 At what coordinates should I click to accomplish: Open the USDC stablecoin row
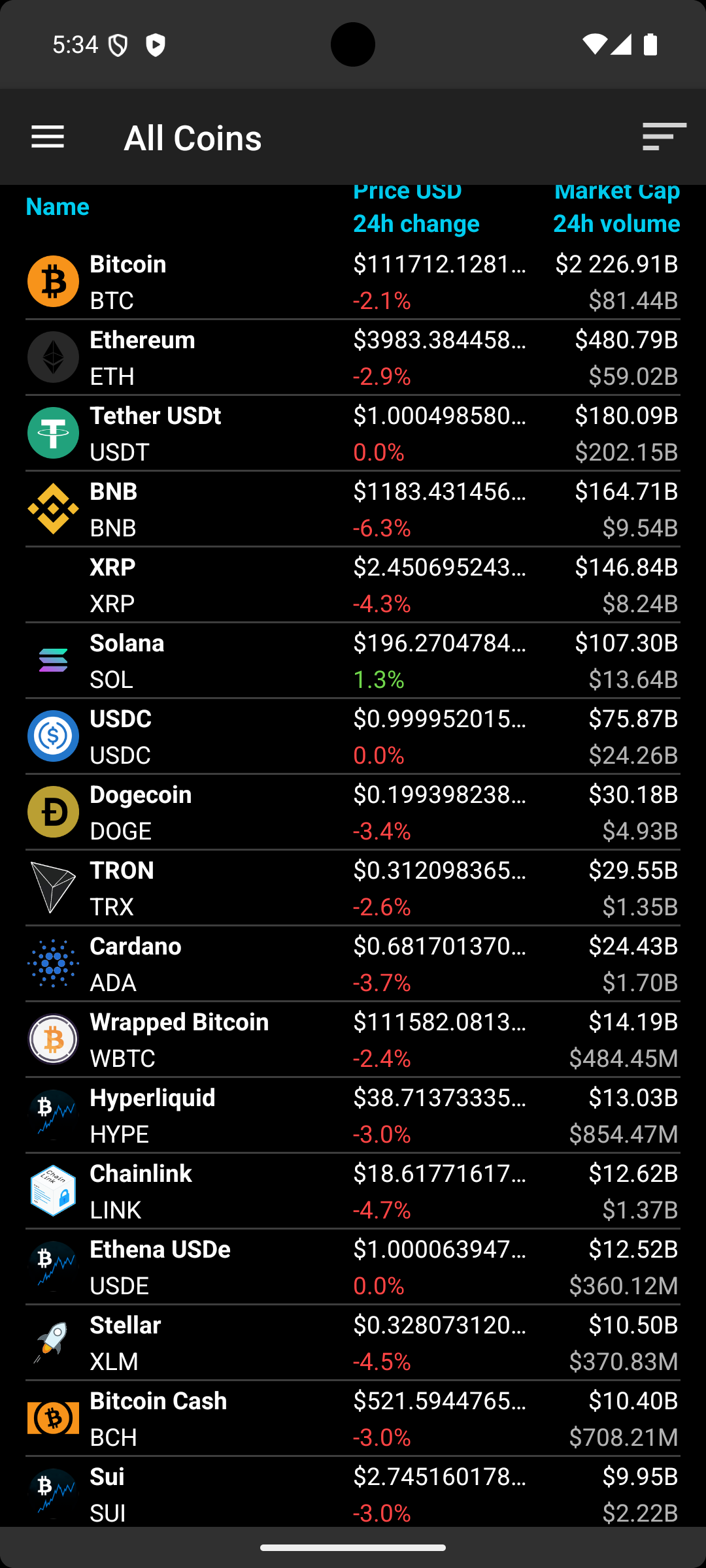[353, 737]
